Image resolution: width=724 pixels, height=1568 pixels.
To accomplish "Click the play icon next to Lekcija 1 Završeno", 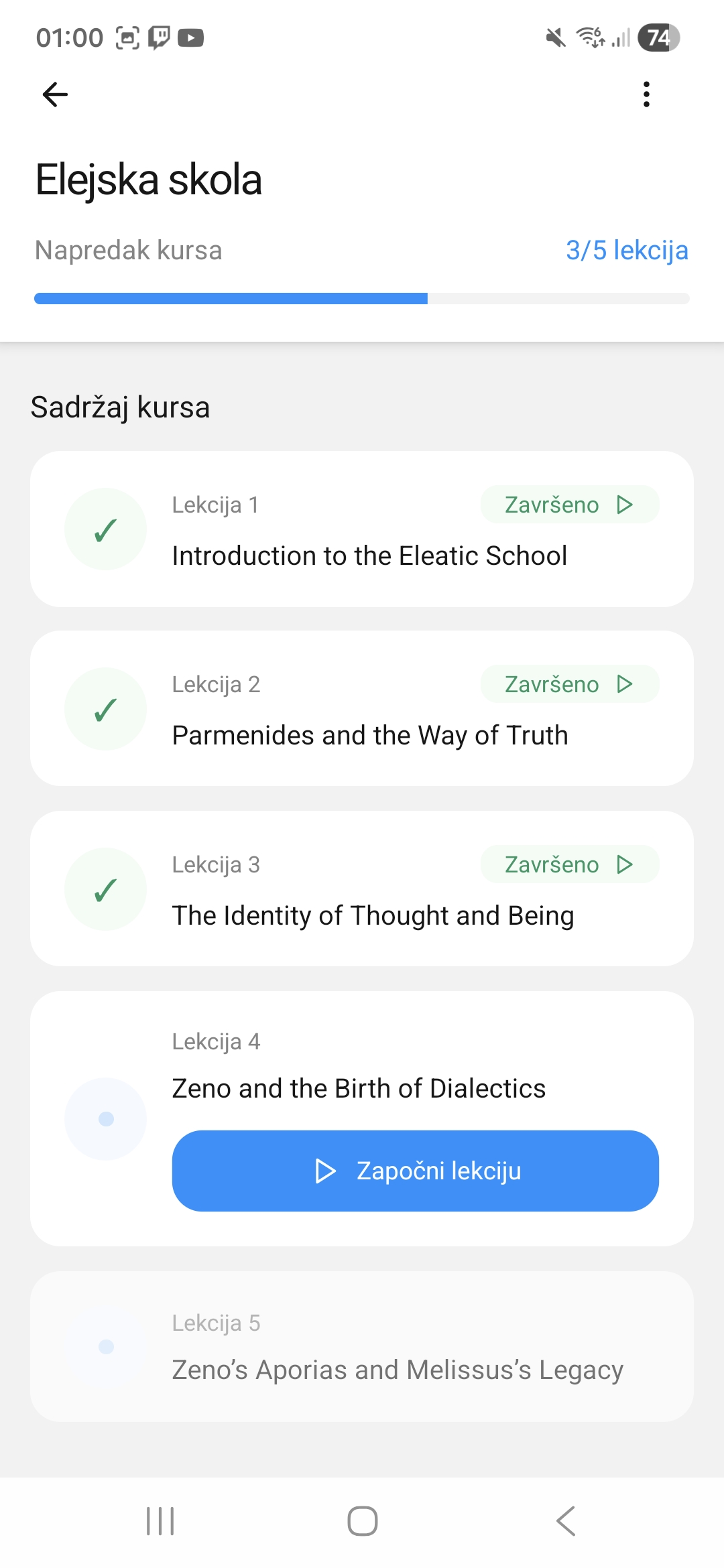I will click(x=624, y=504).
